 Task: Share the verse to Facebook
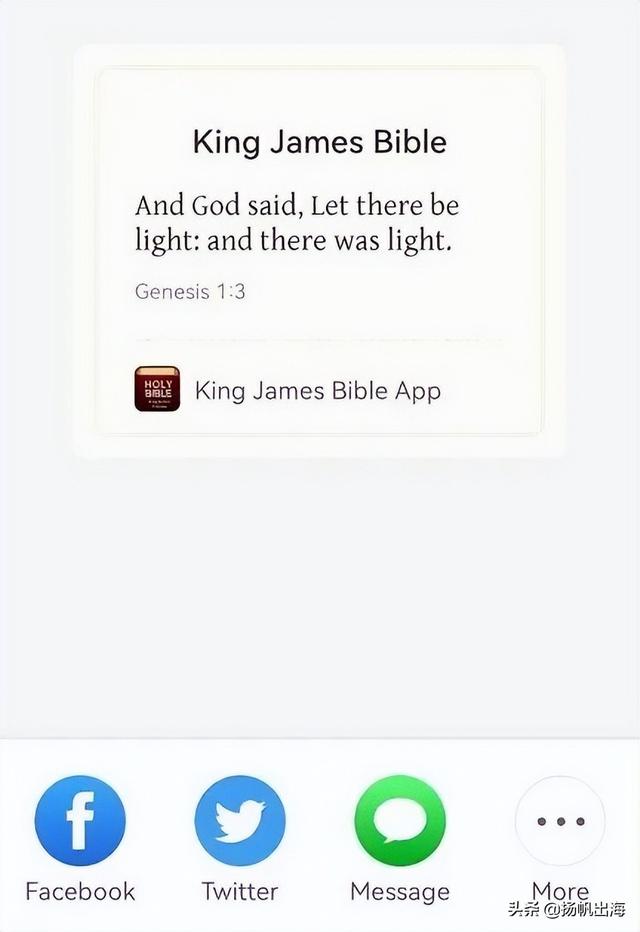80,821
